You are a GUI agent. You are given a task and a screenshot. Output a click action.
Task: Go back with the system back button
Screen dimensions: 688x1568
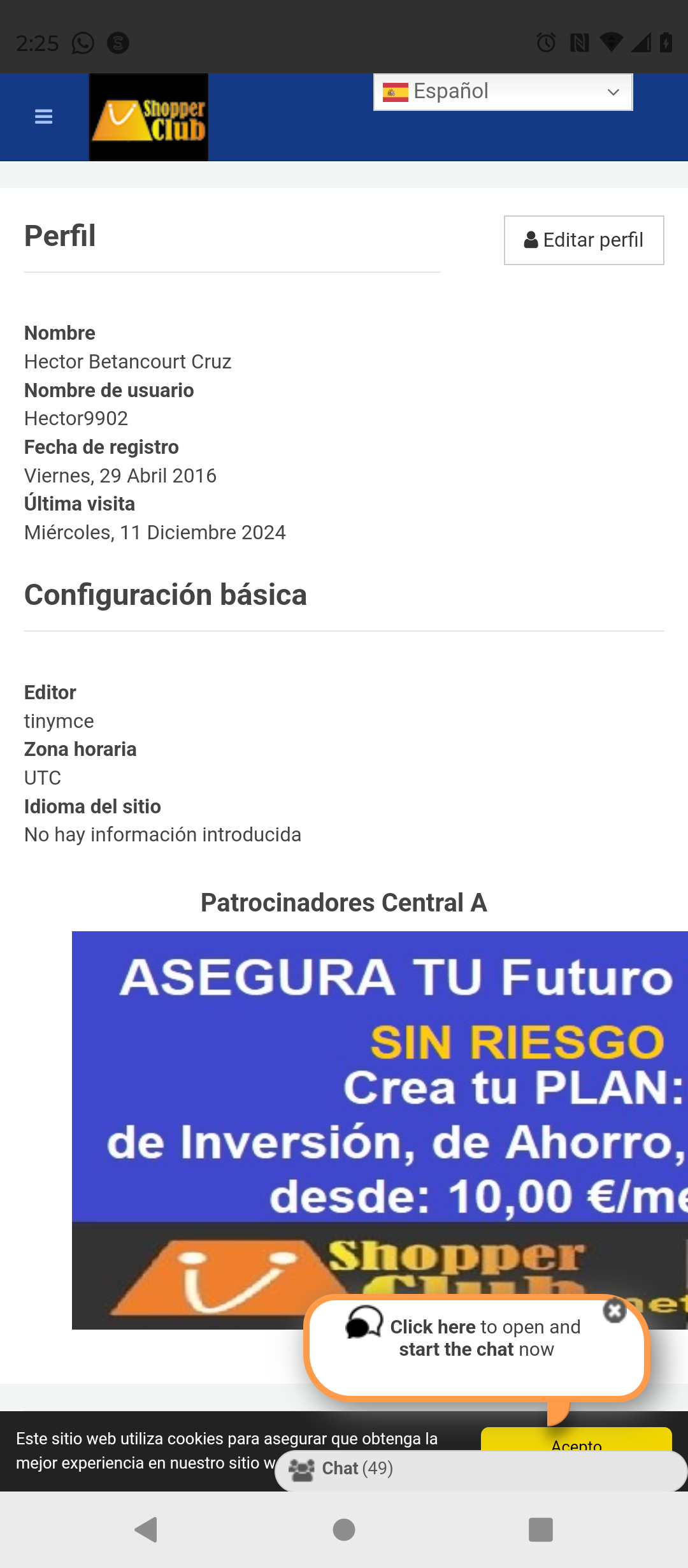pyautogui.click(x=147, y=1530)
